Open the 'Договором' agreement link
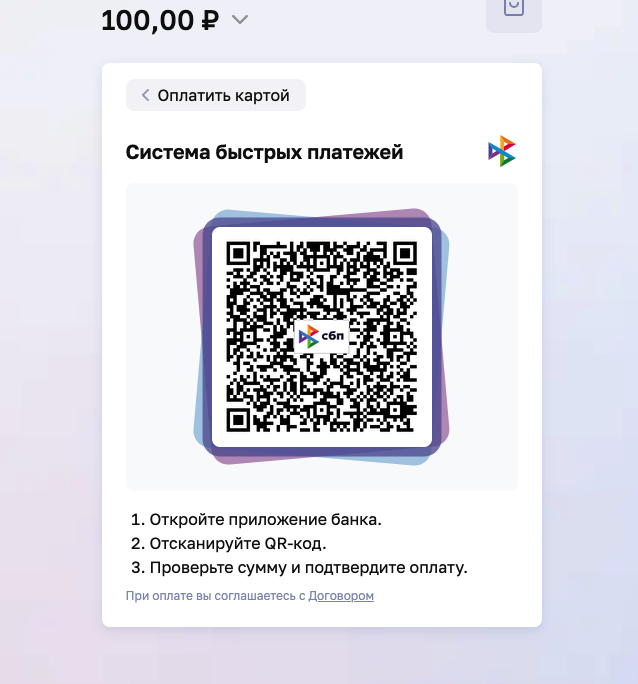Image resolution: width=638 pixels, height=684 pixels. [x=341, y=596]
